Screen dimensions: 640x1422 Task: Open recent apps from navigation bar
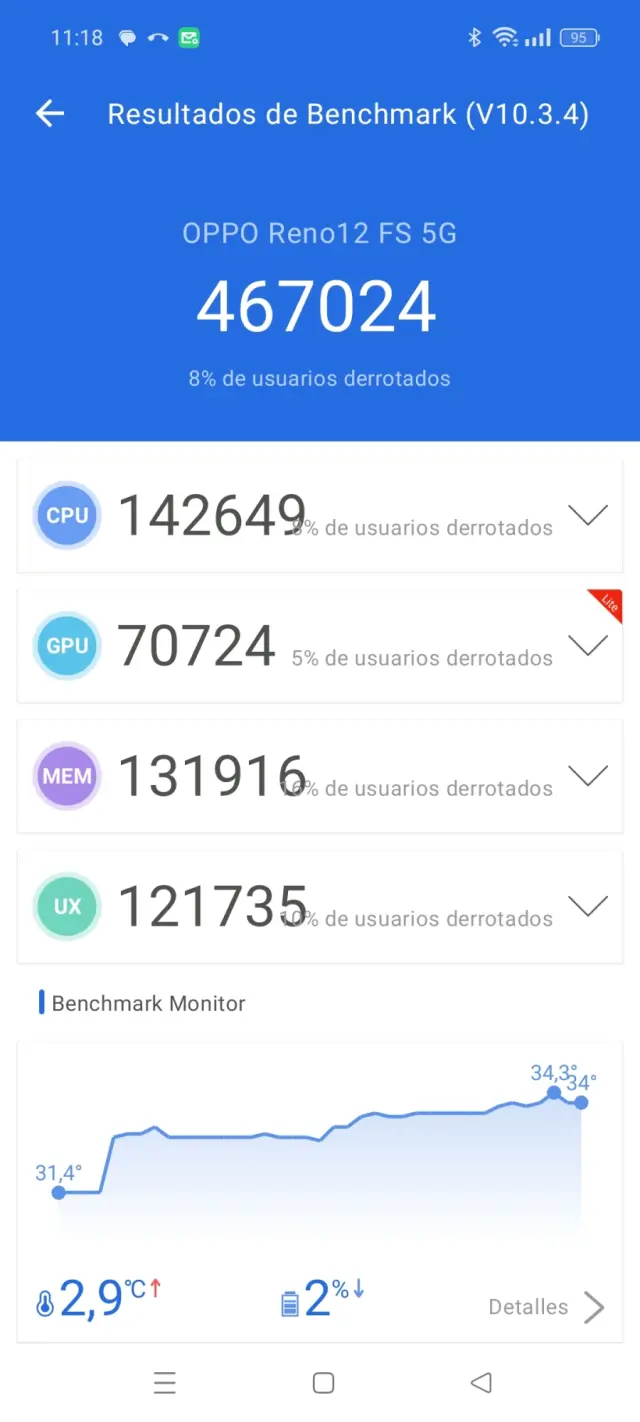point(165,1383)
